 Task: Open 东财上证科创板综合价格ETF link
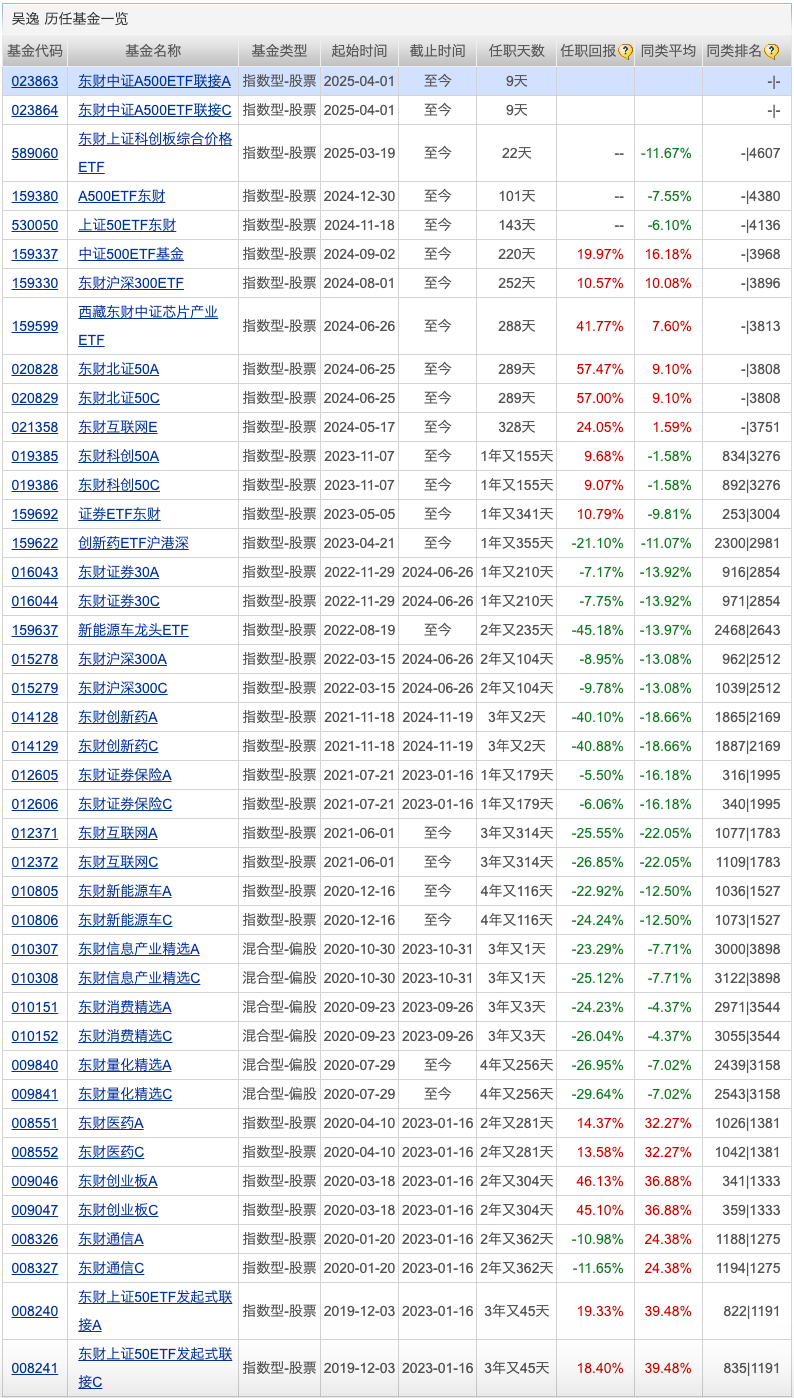pyautogui.click(x=154, y=139)
